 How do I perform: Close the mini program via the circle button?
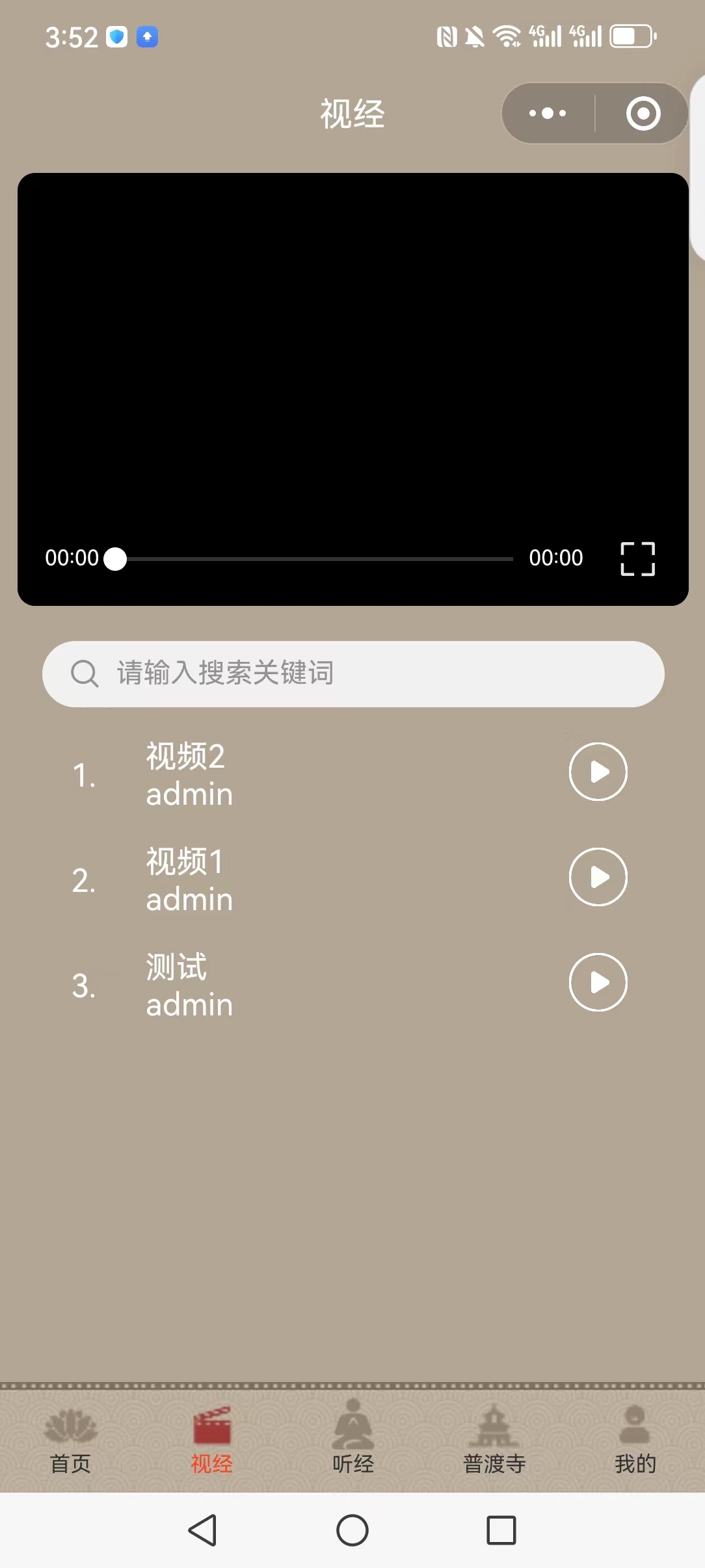point(643,113)
